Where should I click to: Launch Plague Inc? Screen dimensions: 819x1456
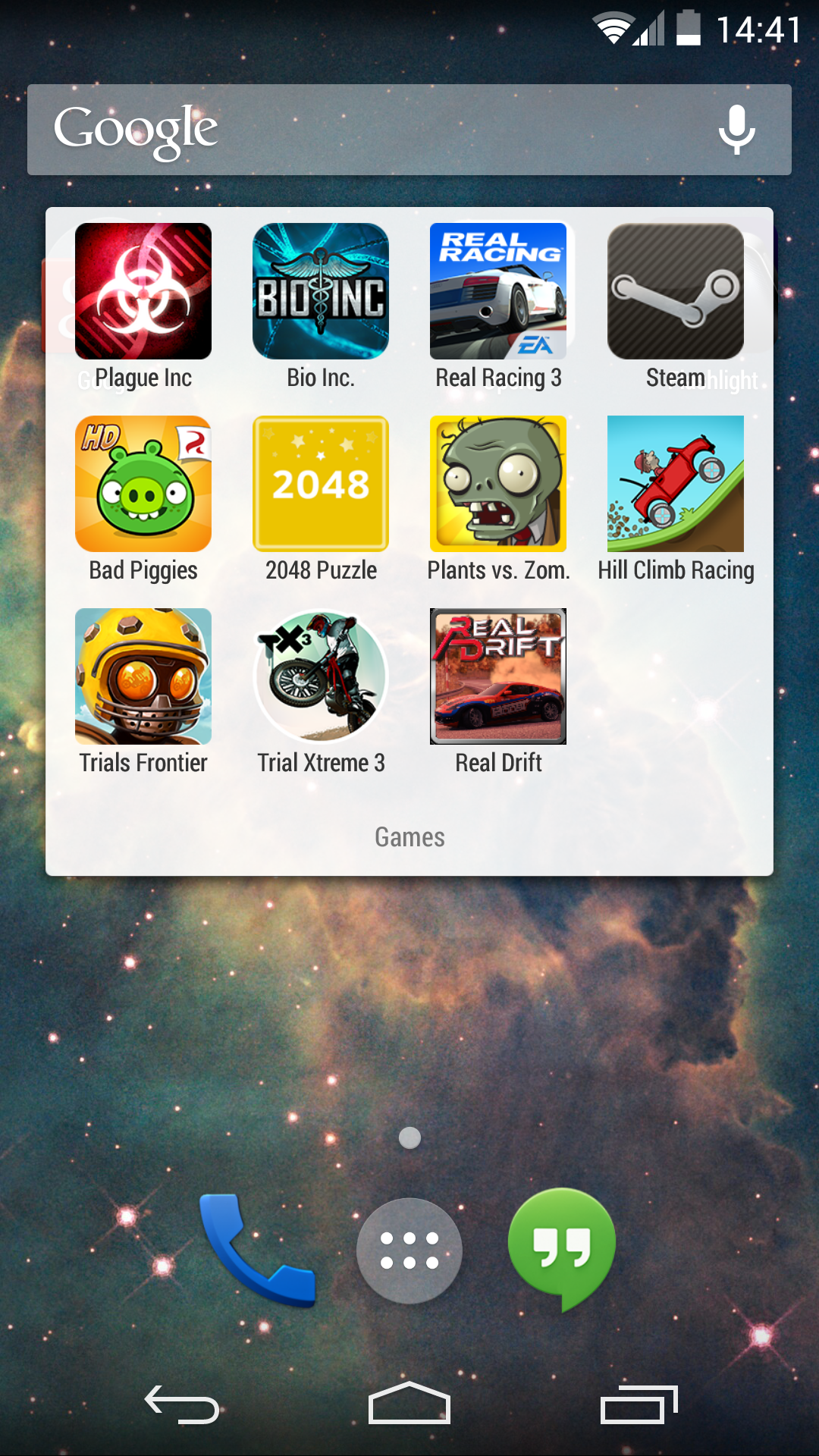tap(143, 291)
